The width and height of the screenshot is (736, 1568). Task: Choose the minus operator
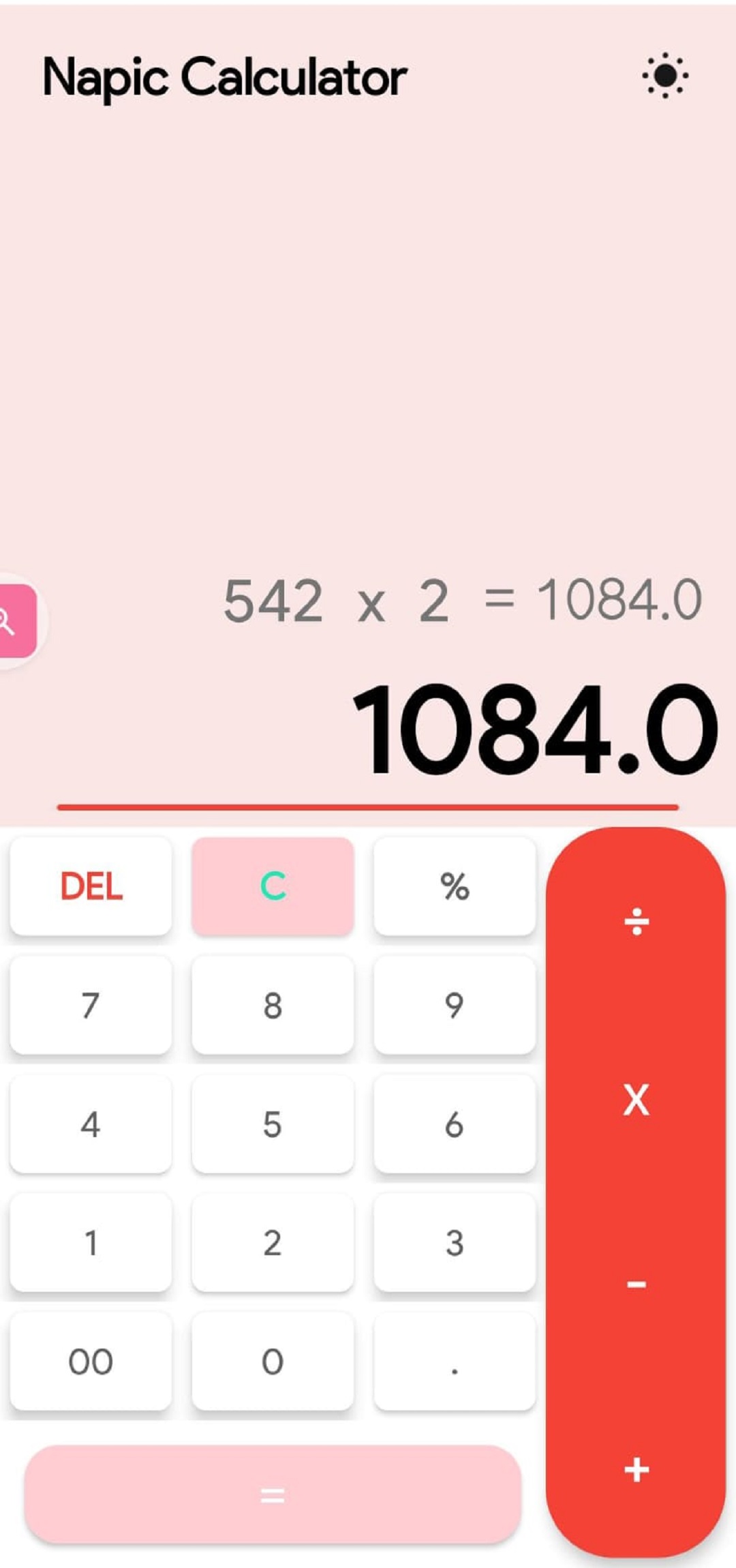click(x=636, y=1284)
